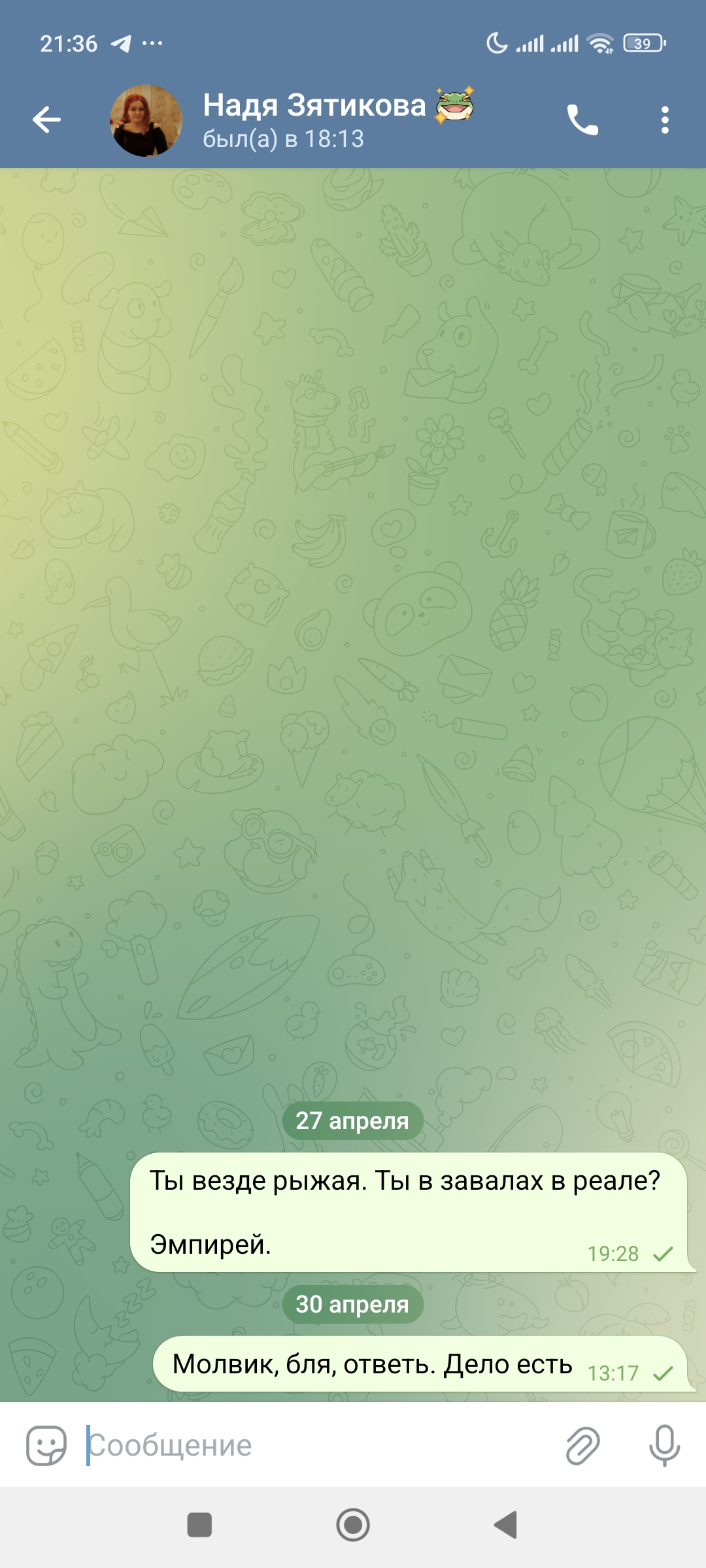Open the three-dot overflow menu
Screen dimensions: 706x1568
(x=665, y=120)
